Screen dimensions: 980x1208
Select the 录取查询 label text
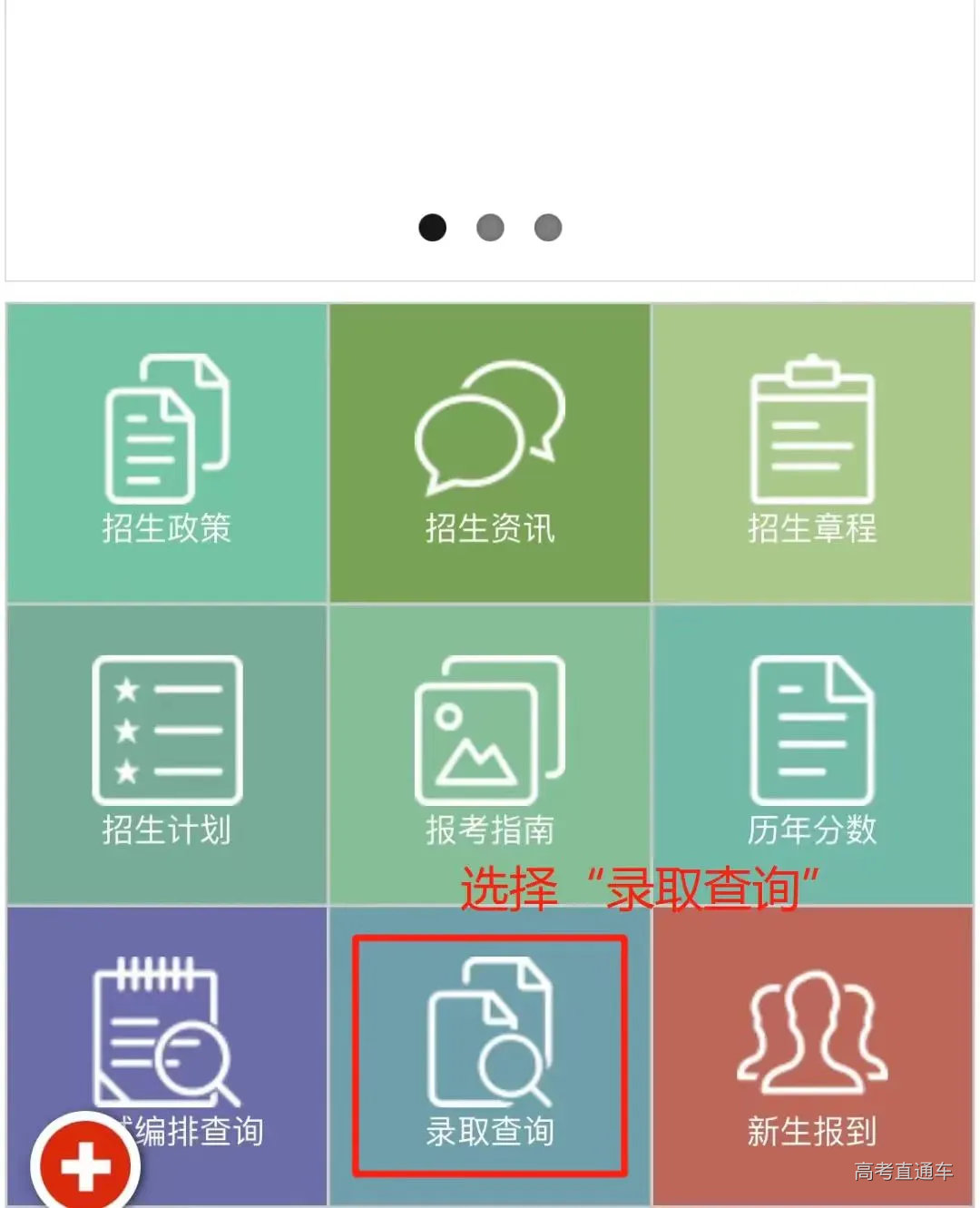click(490, 1133)
